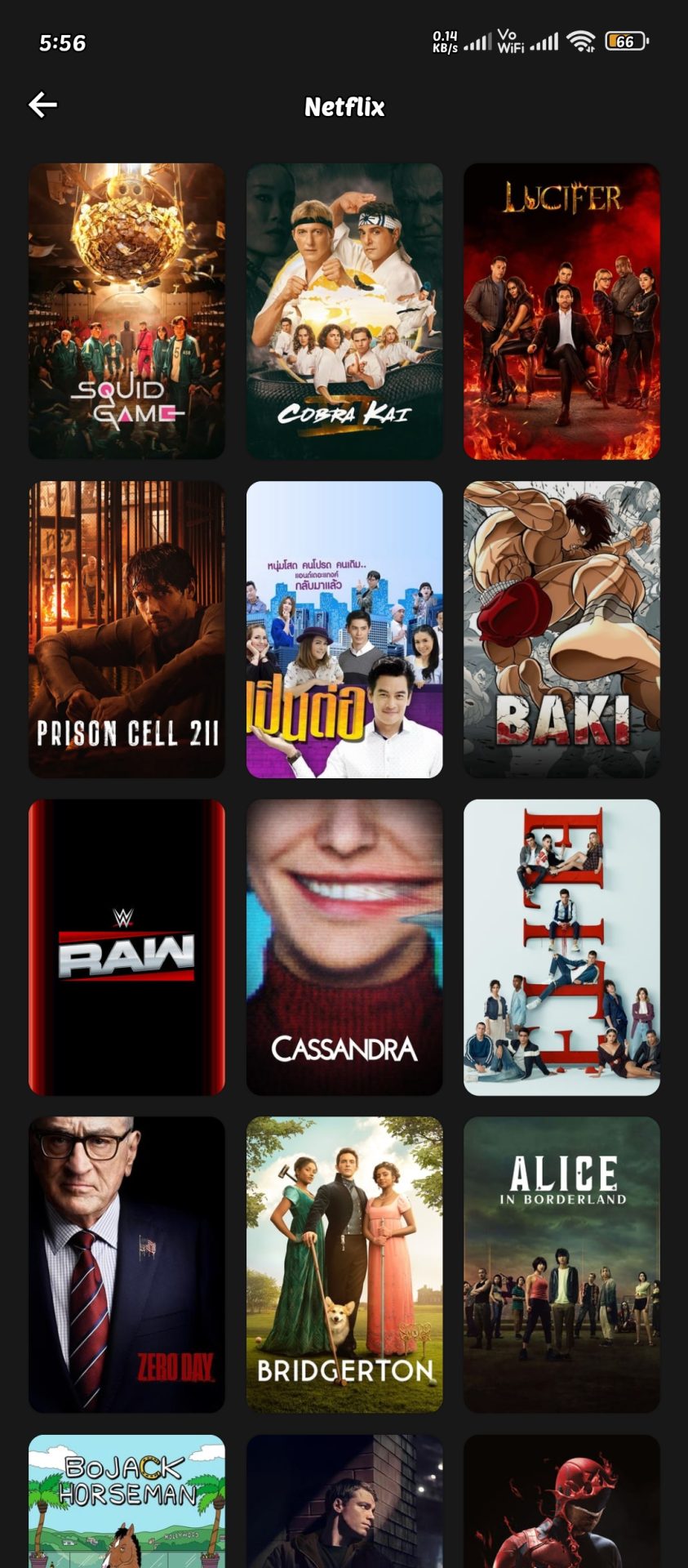
Task: Open Prison Cell 211
Action: pos(127,629)
